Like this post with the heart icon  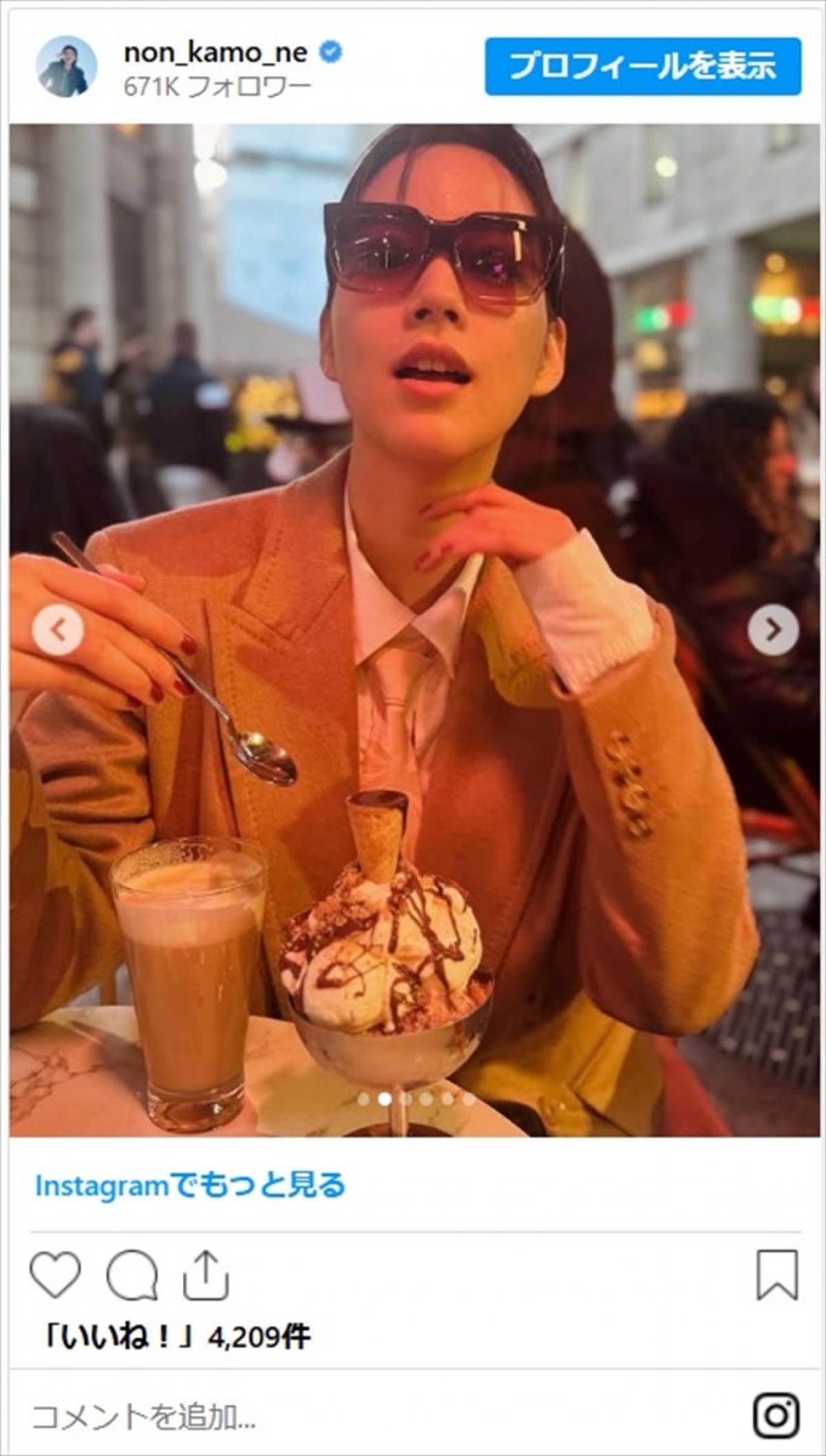[56, 1275]
